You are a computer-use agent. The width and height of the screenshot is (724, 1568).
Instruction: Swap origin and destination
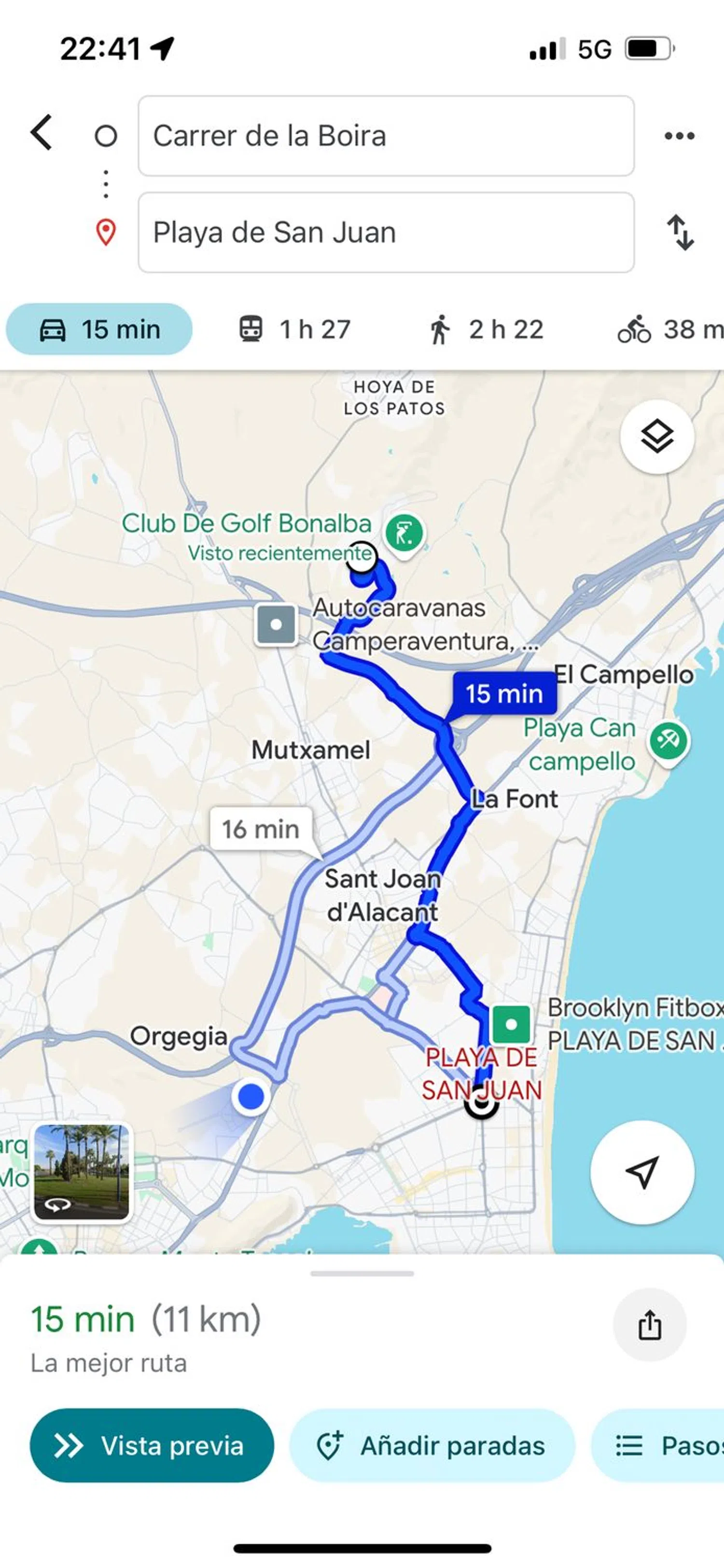pyautogui.click(x=680, y=233)
